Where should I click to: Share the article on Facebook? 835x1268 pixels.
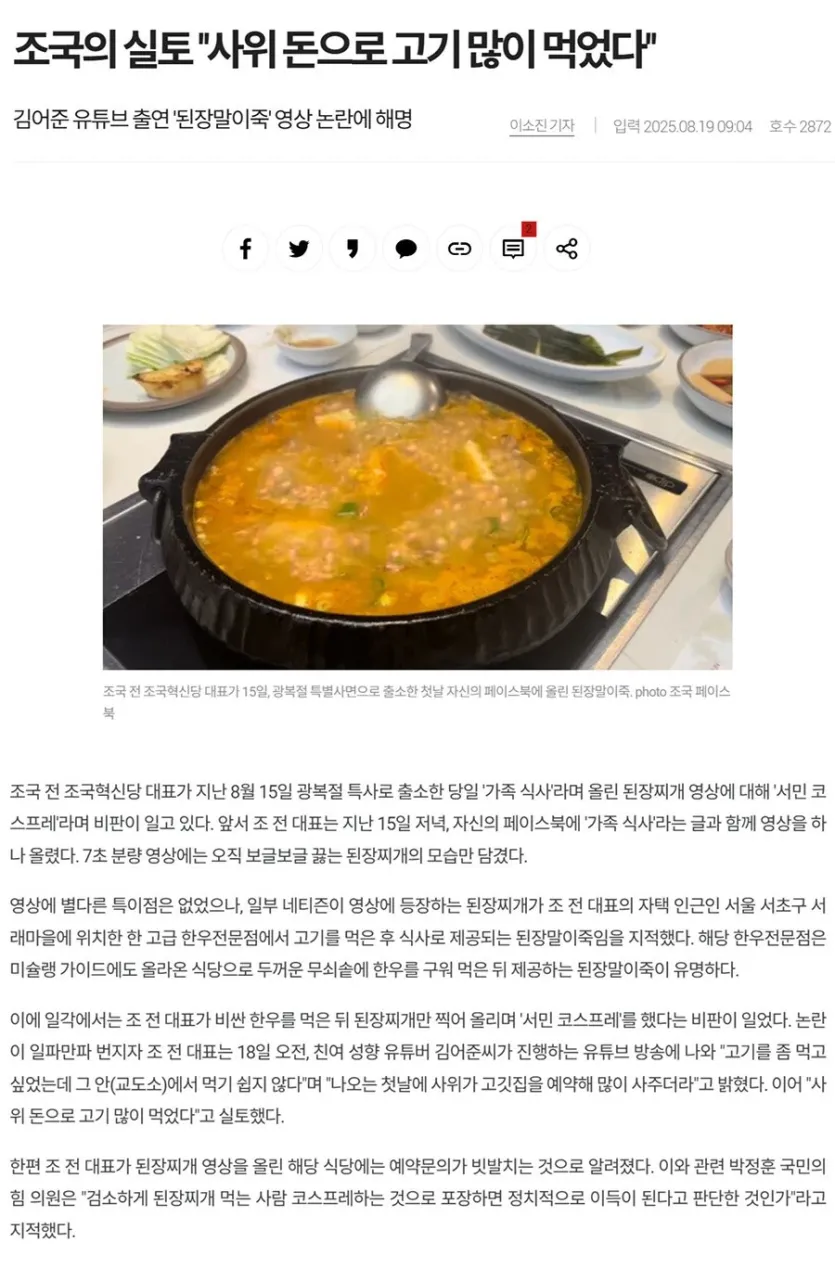point(245,249)
